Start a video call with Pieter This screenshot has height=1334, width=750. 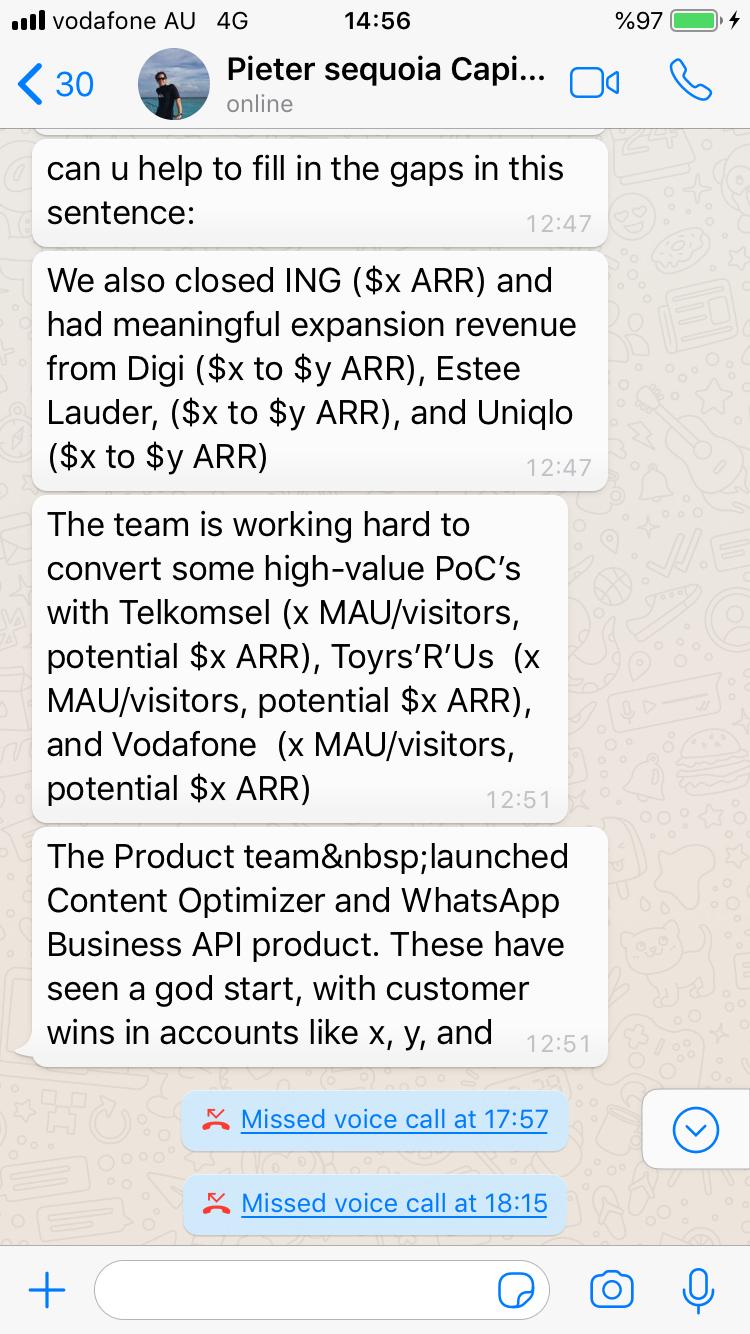[x=594, y=83]
